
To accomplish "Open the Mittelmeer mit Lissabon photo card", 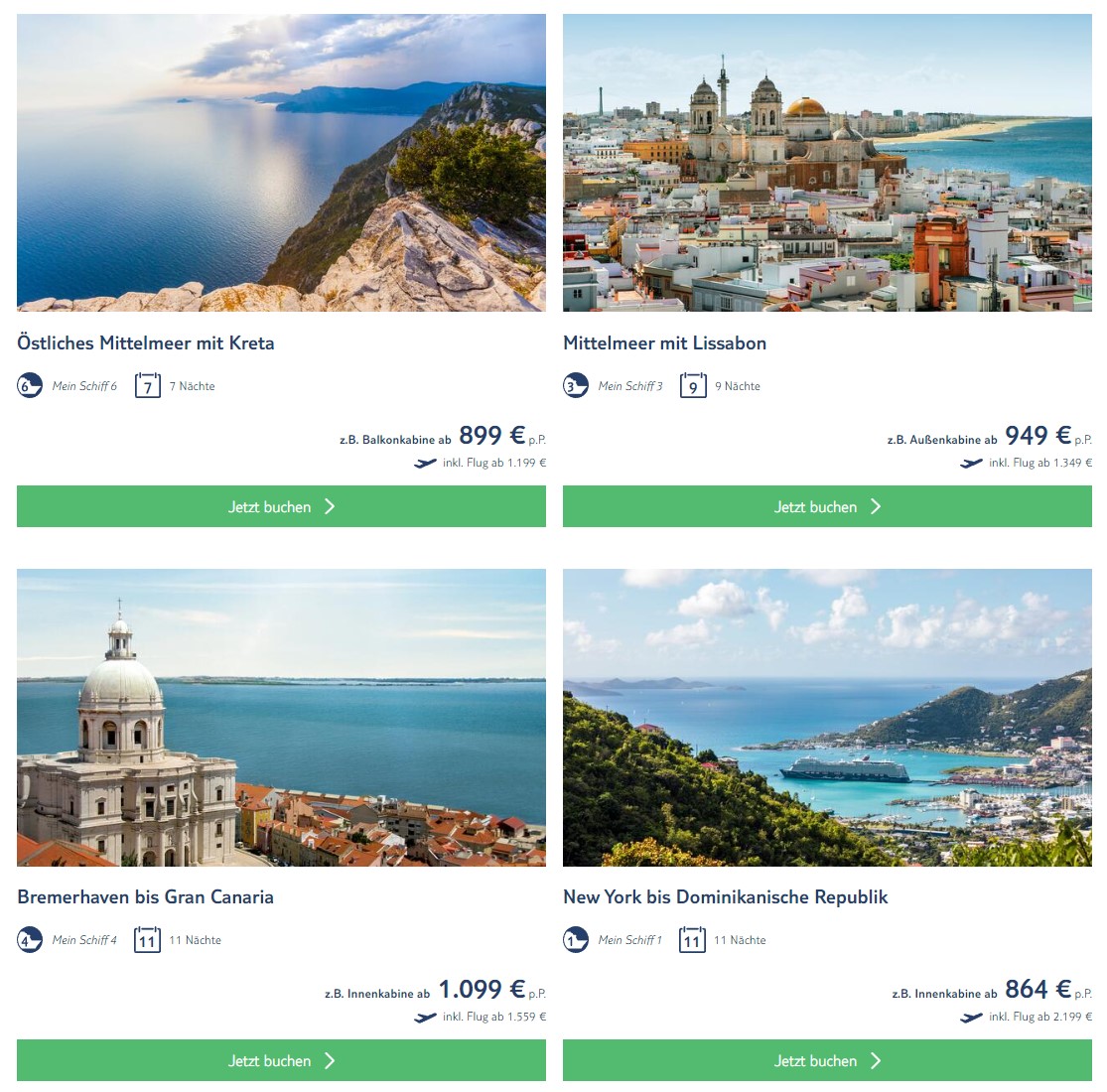I will pos(827,163).
